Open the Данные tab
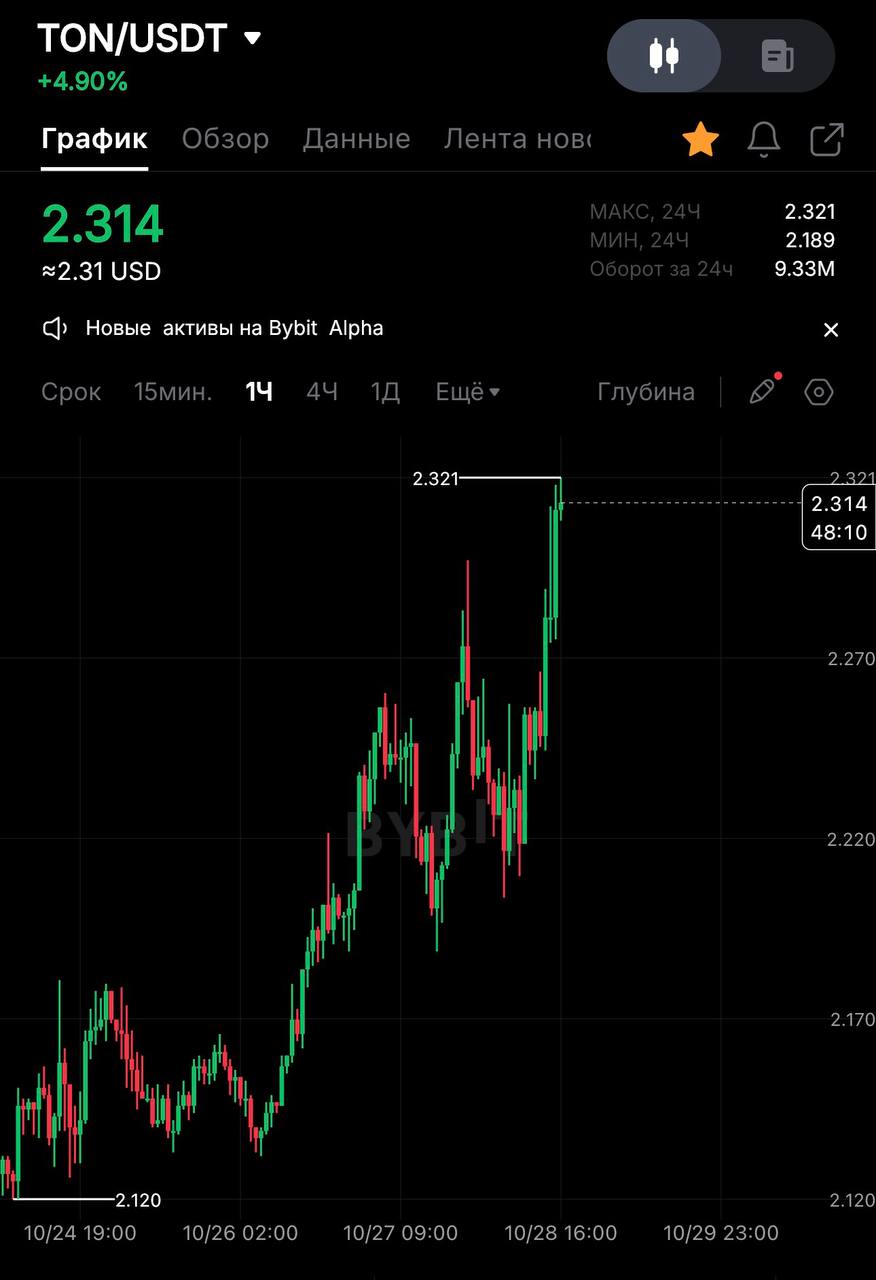Viewport: 876px width, 1280px height. click(x=356, y=139)
